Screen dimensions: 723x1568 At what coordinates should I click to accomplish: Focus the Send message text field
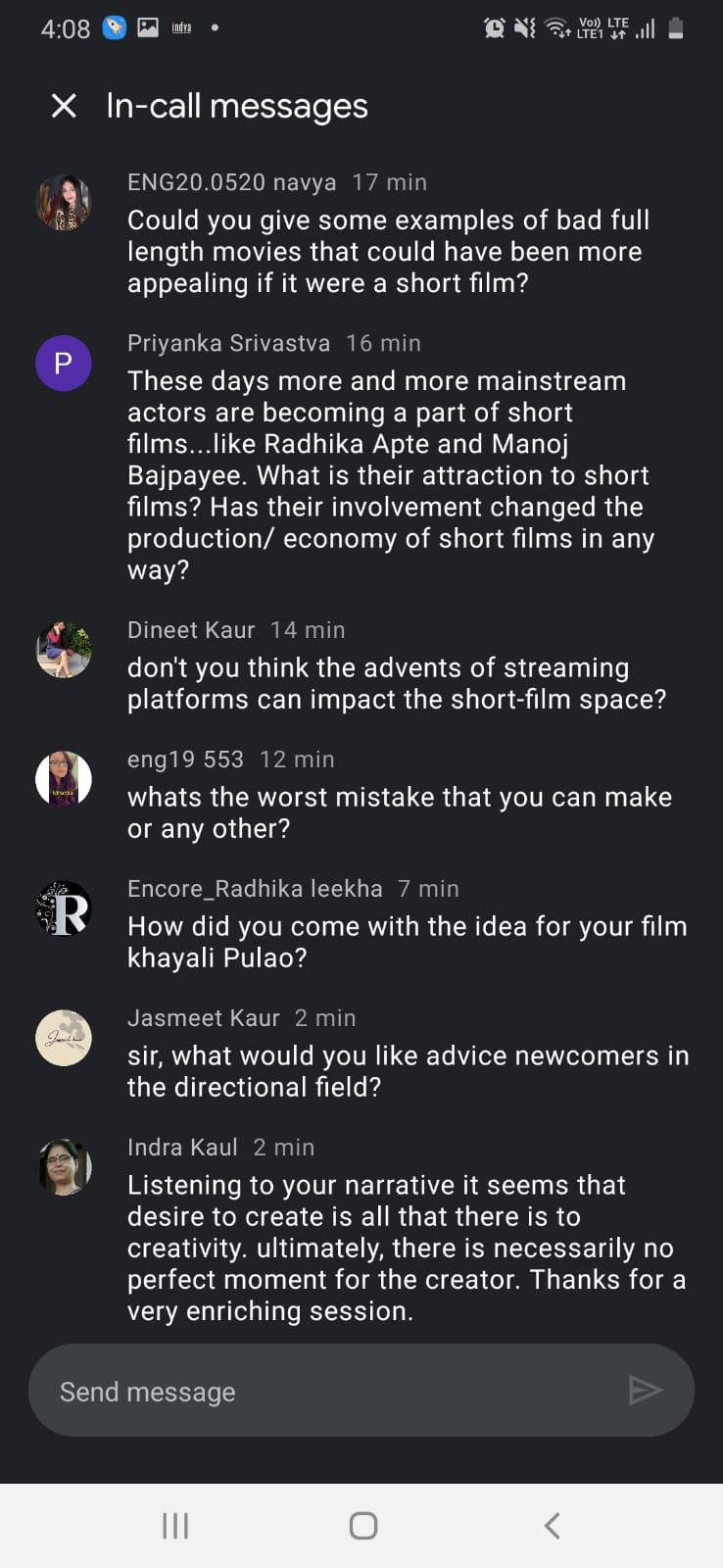[323, 1392]
